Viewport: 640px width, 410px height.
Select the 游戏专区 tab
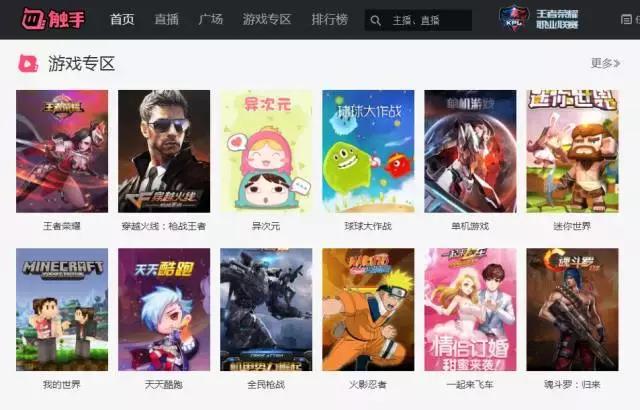coord(266,19)
